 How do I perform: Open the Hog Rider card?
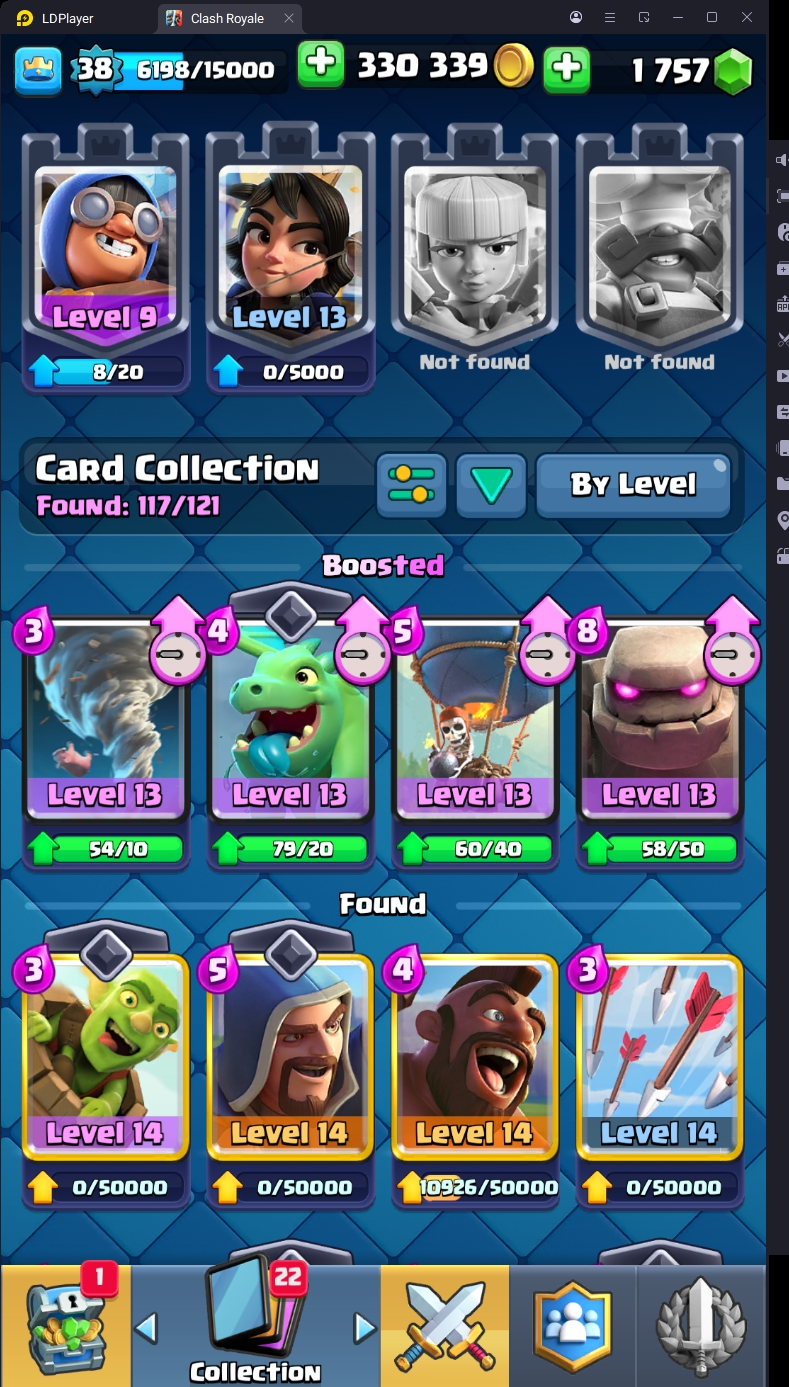pyautogui.click(x=474, y=1060)
